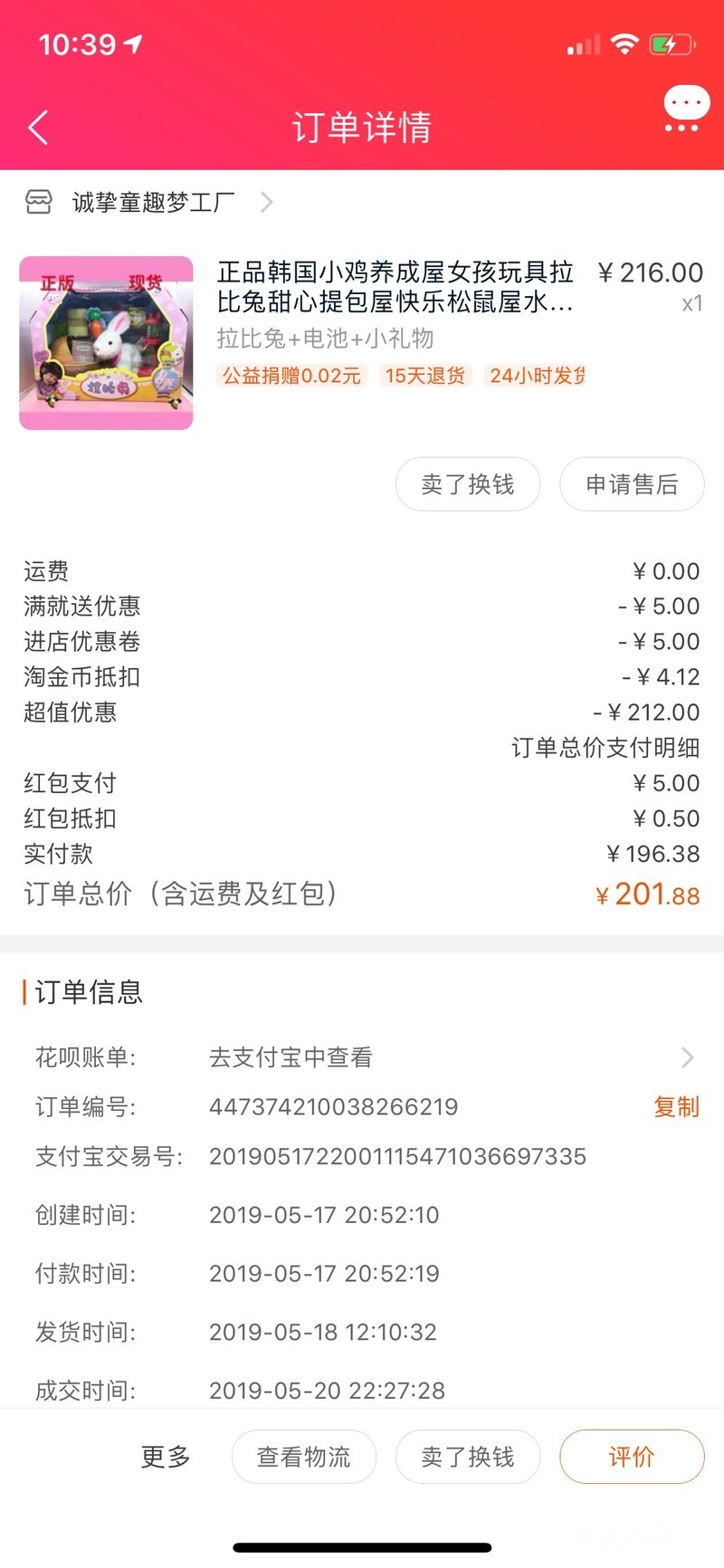Open the 更多 options

pos(166,1457)
